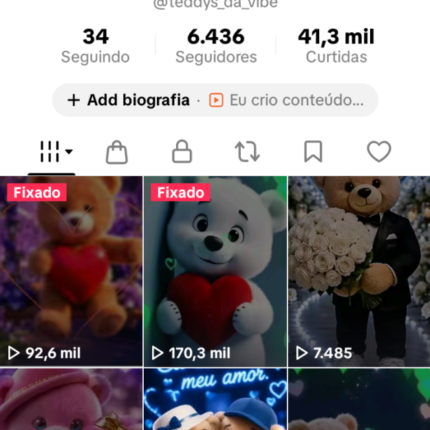Open the 'Eu crio conteúdo' category tag
The height and width of the screenshot is (430, 430).
[x=286, y=100]
